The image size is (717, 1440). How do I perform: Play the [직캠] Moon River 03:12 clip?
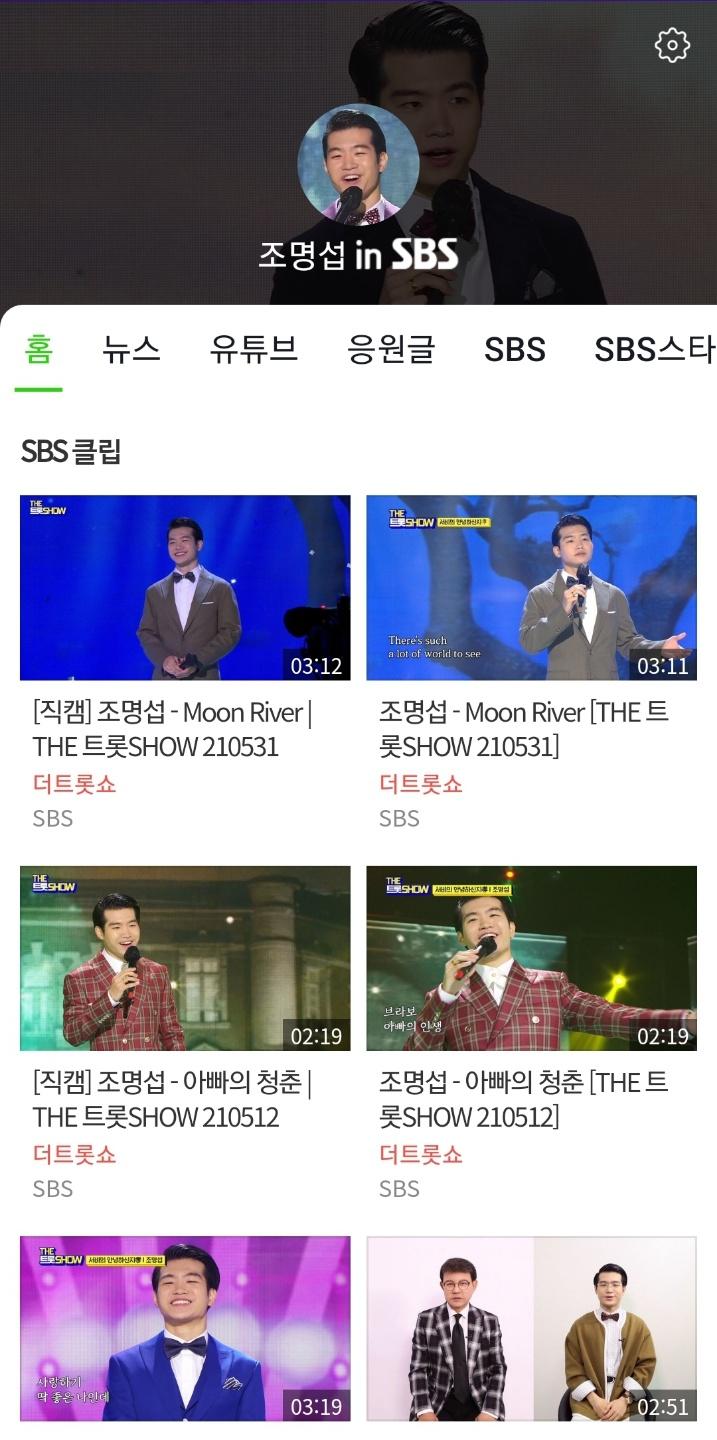coord(185,588)
